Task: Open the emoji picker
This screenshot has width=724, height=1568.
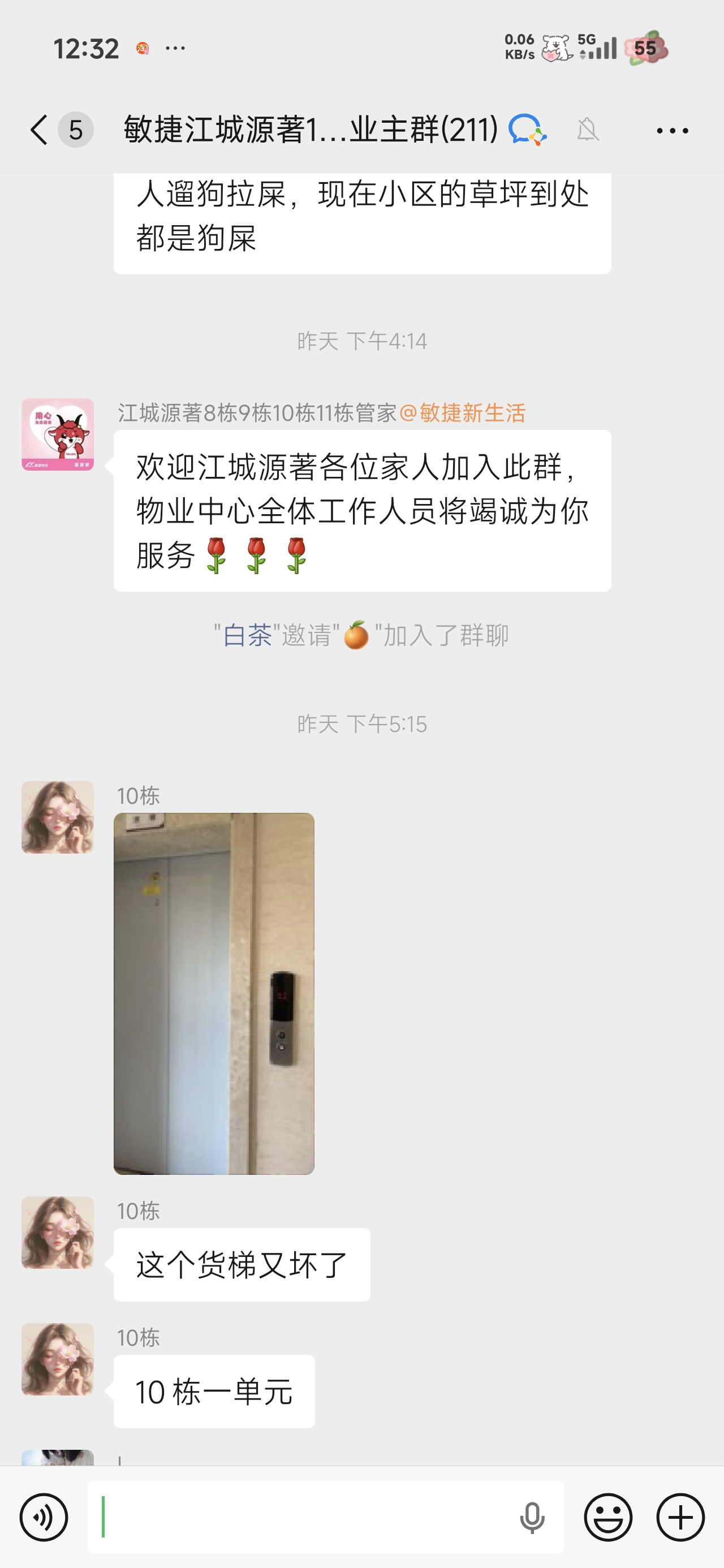Action: click(607, 1517)
